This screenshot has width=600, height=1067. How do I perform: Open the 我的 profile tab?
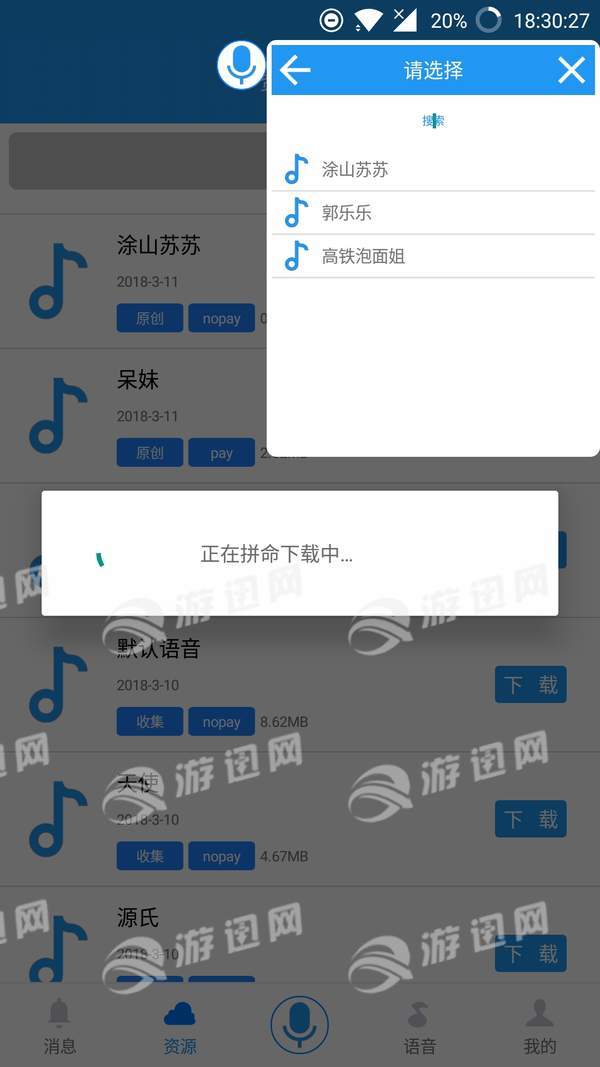540,1026
